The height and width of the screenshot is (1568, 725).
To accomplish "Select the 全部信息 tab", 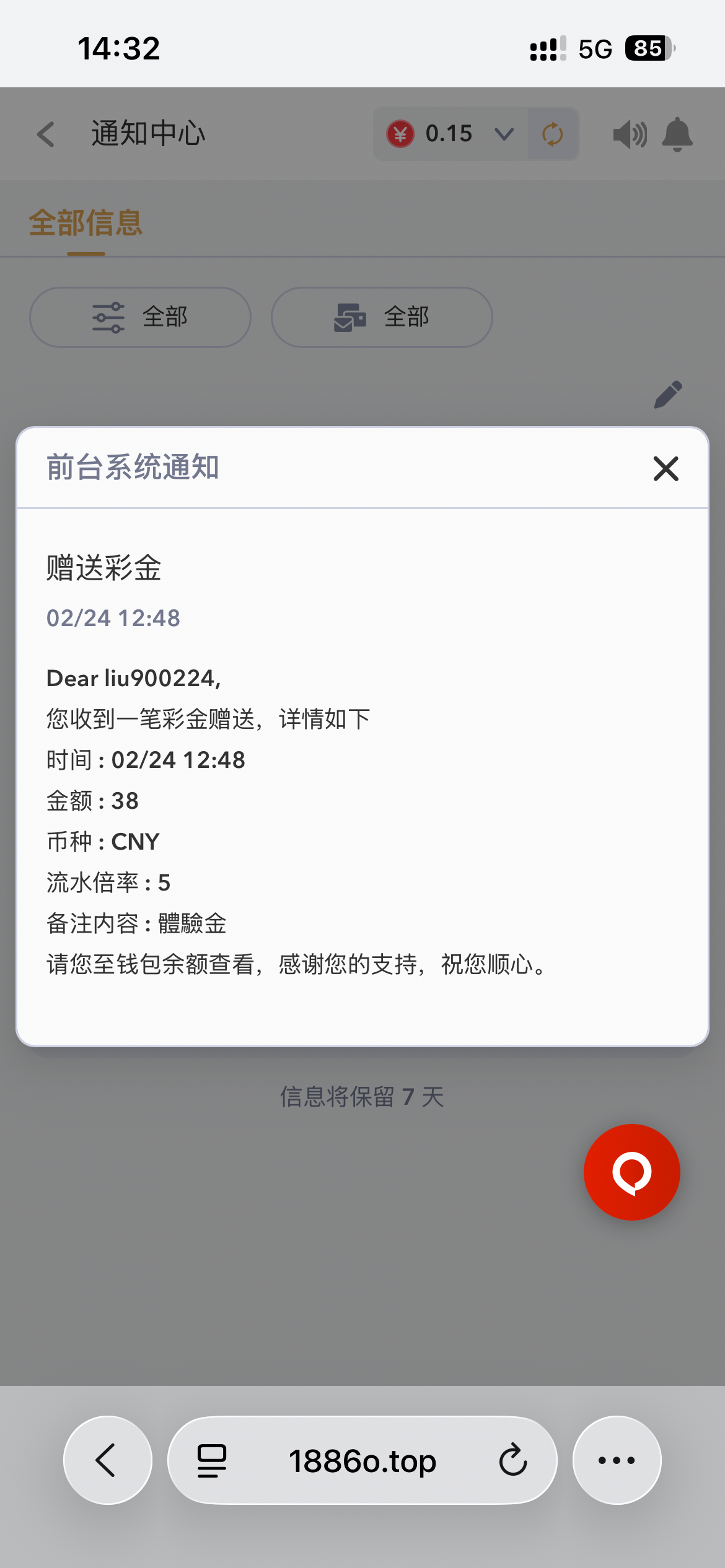I will coord(86,223).
